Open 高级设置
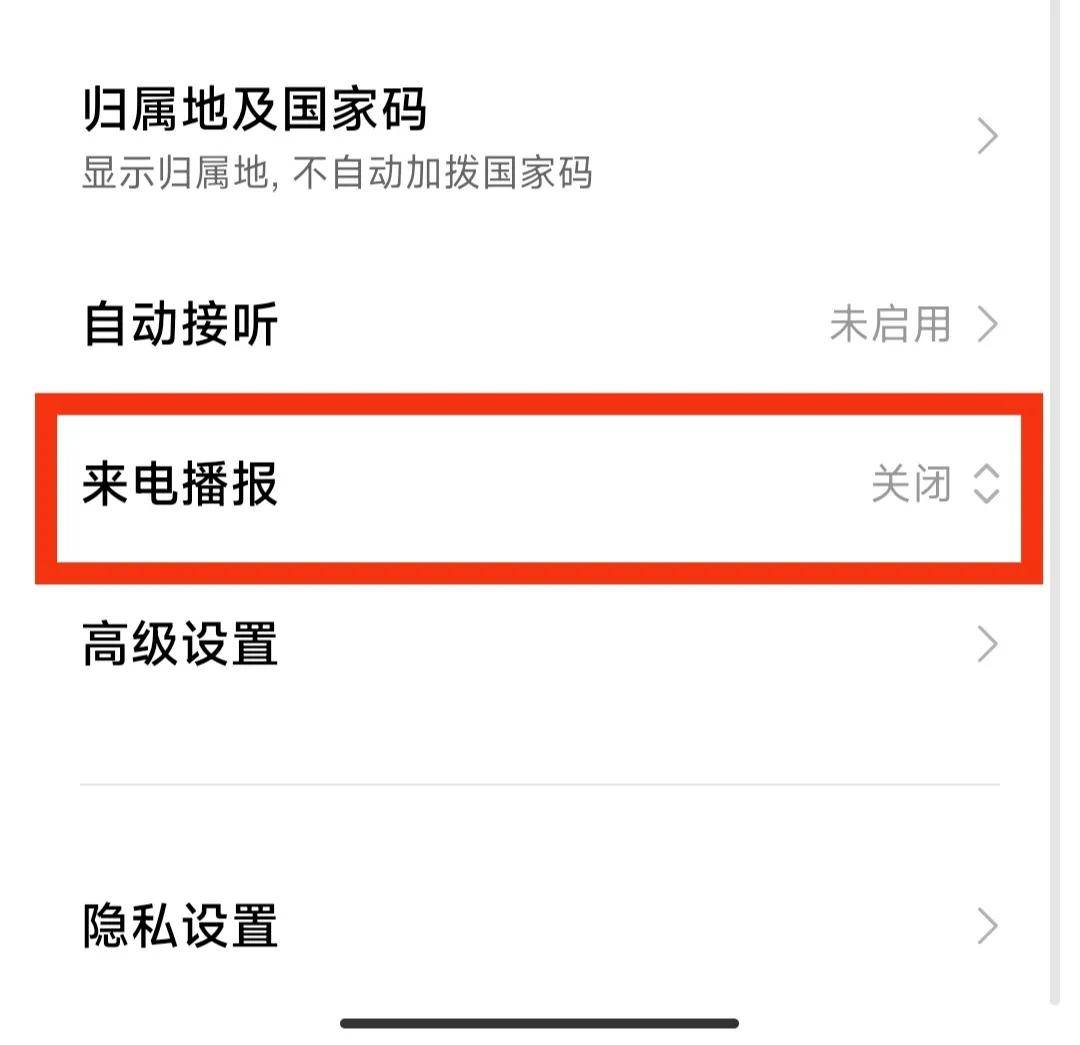 pyautogui.click(x=540, y=645)
